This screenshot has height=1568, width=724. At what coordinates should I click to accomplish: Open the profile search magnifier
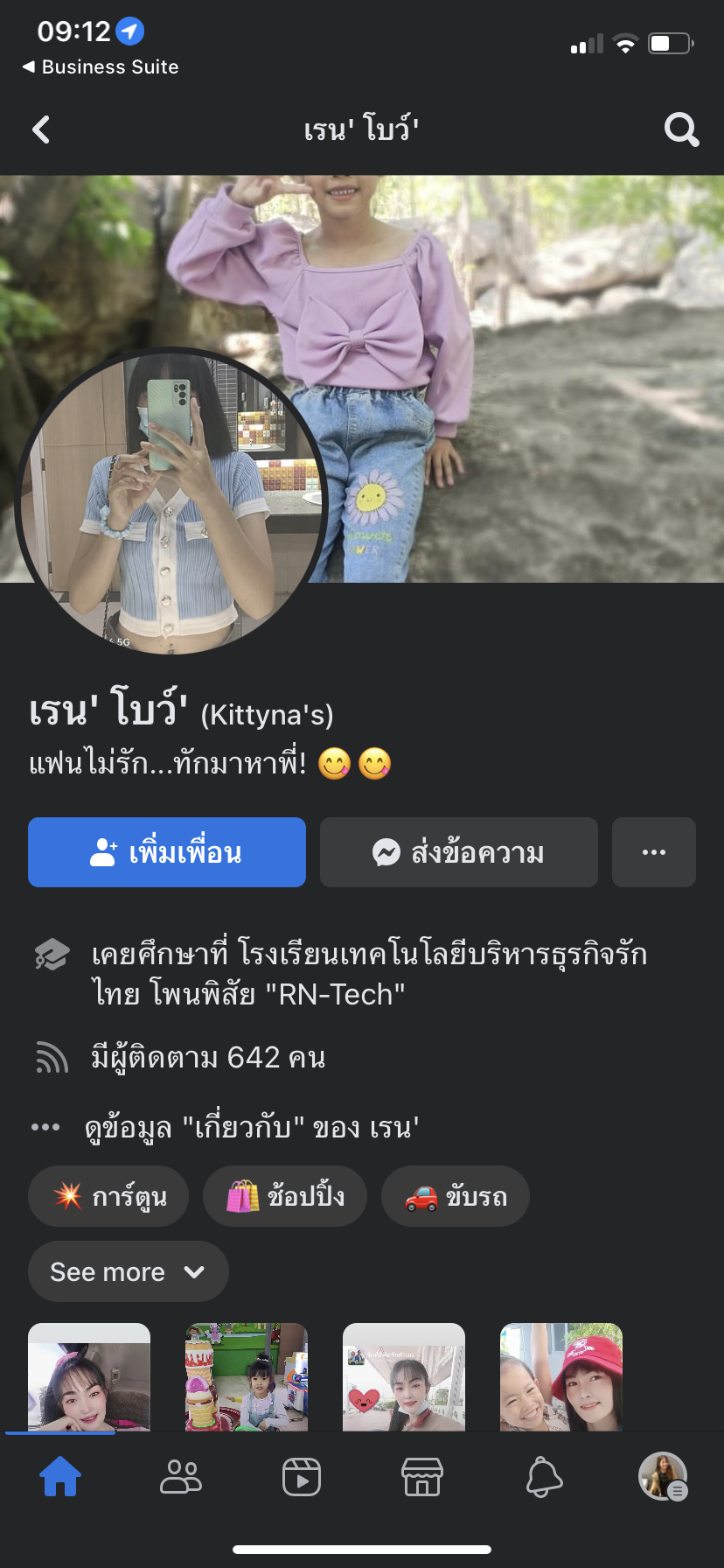coord(681,129)
